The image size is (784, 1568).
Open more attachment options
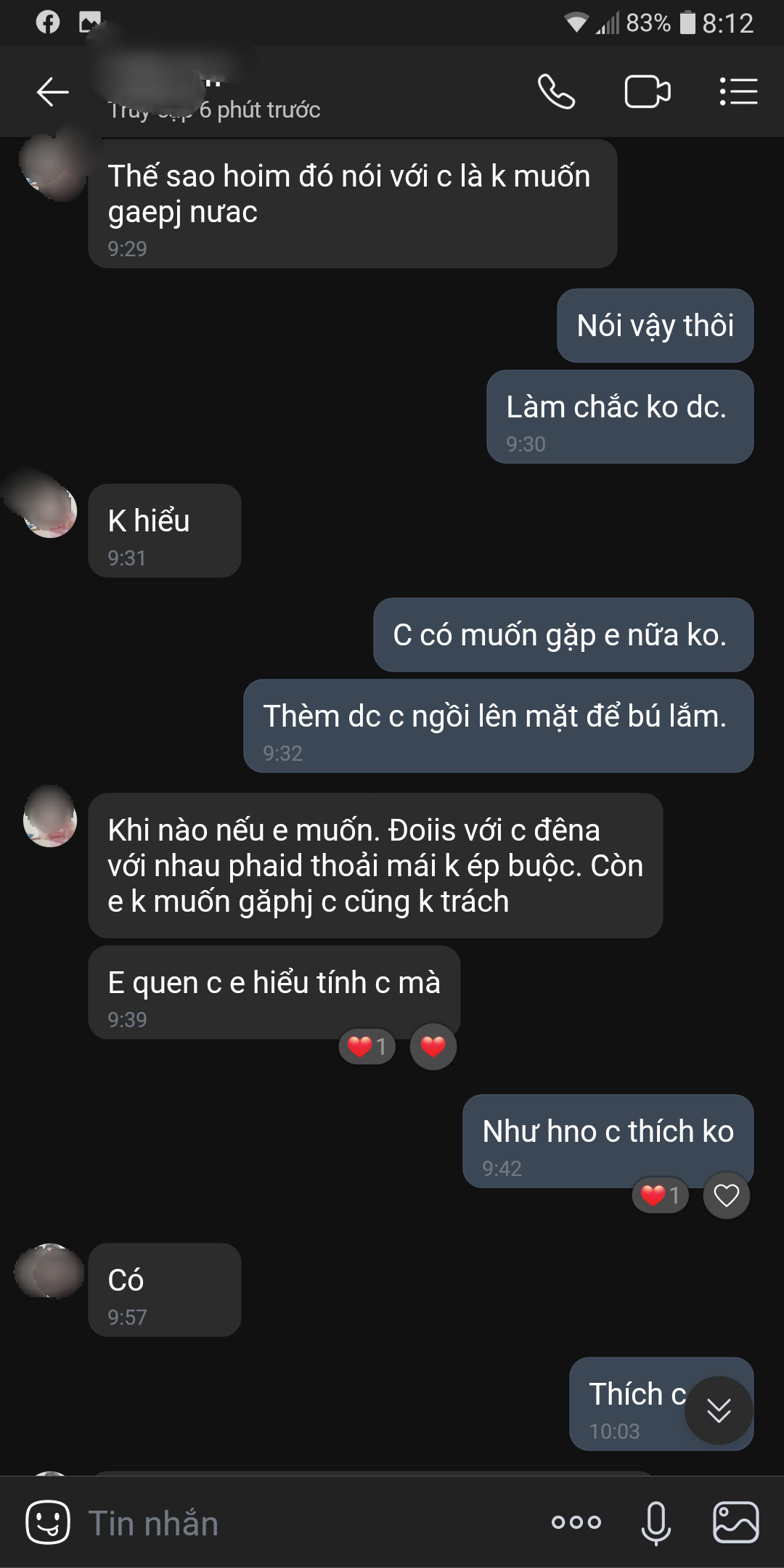click(576, 1522)
